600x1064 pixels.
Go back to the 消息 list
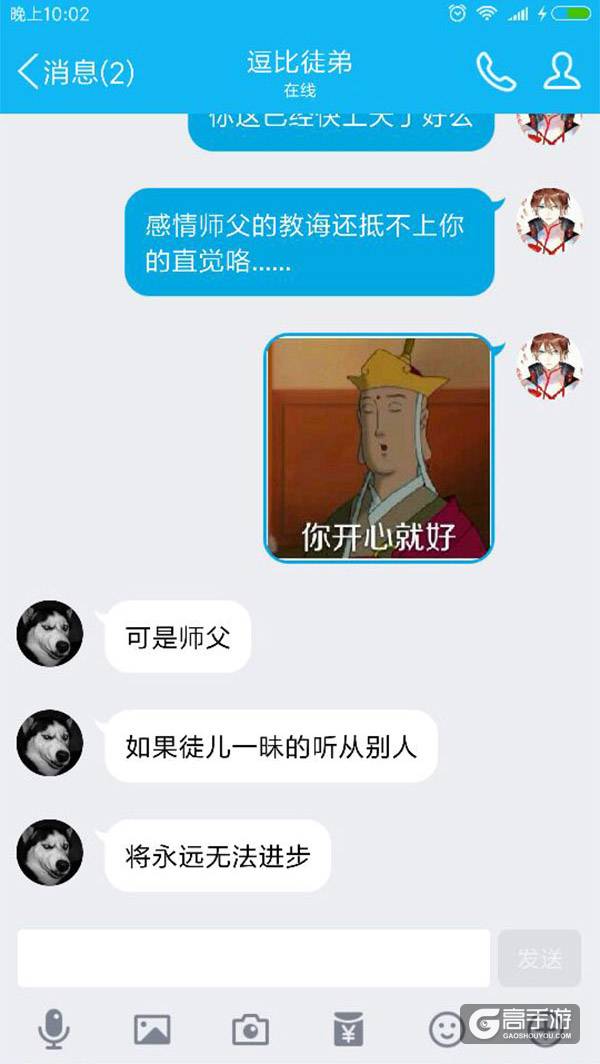coord(75,72)
